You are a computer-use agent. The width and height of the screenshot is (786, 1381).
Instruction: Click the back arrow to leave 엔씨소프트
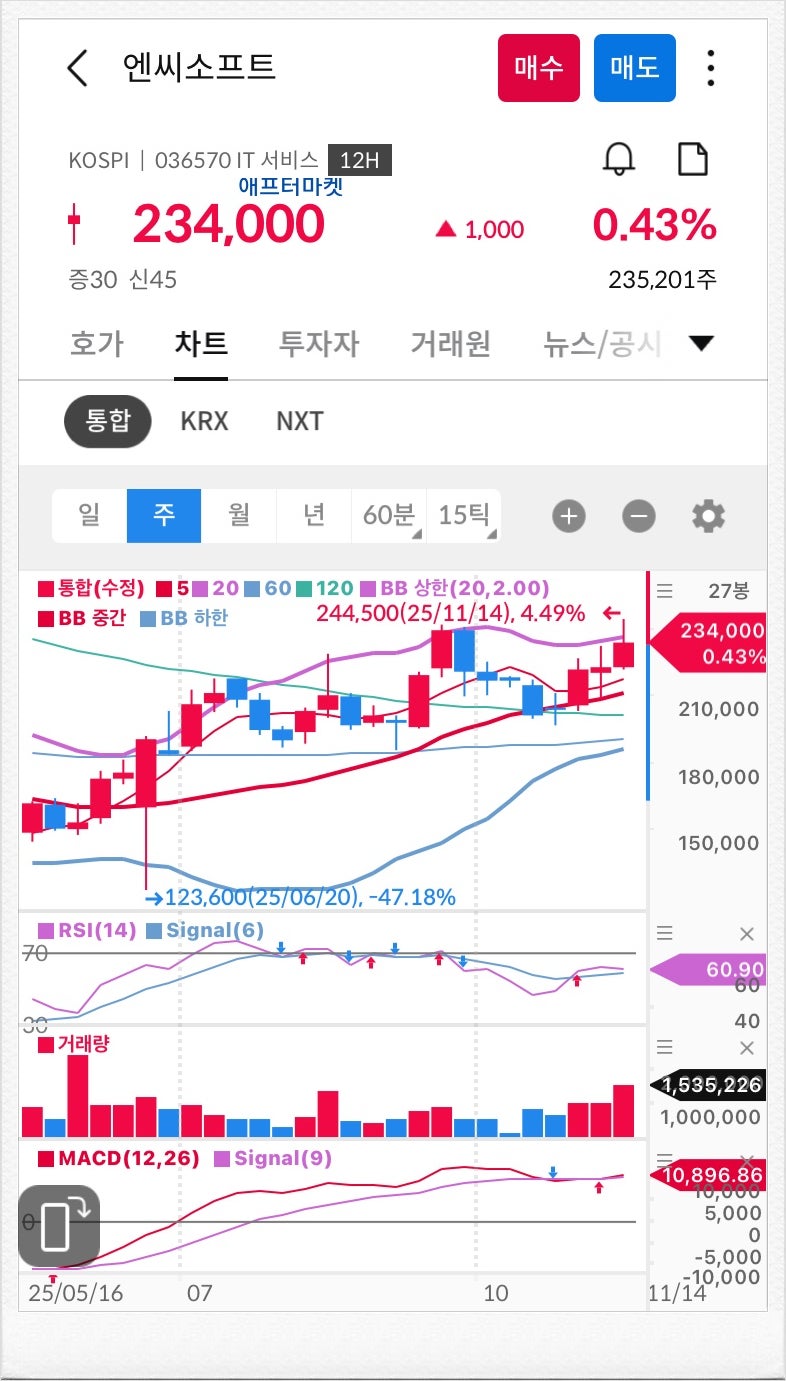78,68
